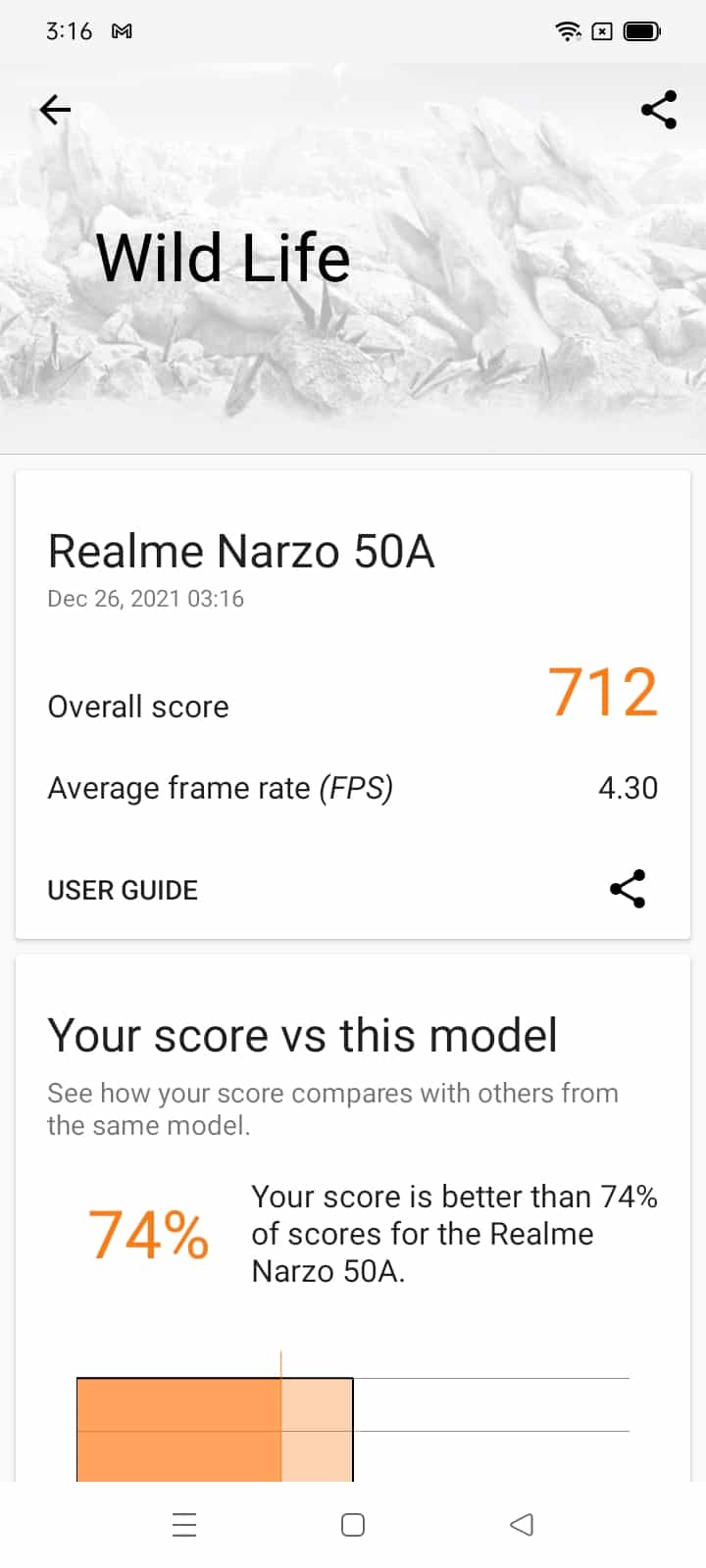The image size is (706, 1568).
Task: Tap the system back button
Action: point(522,1525)
